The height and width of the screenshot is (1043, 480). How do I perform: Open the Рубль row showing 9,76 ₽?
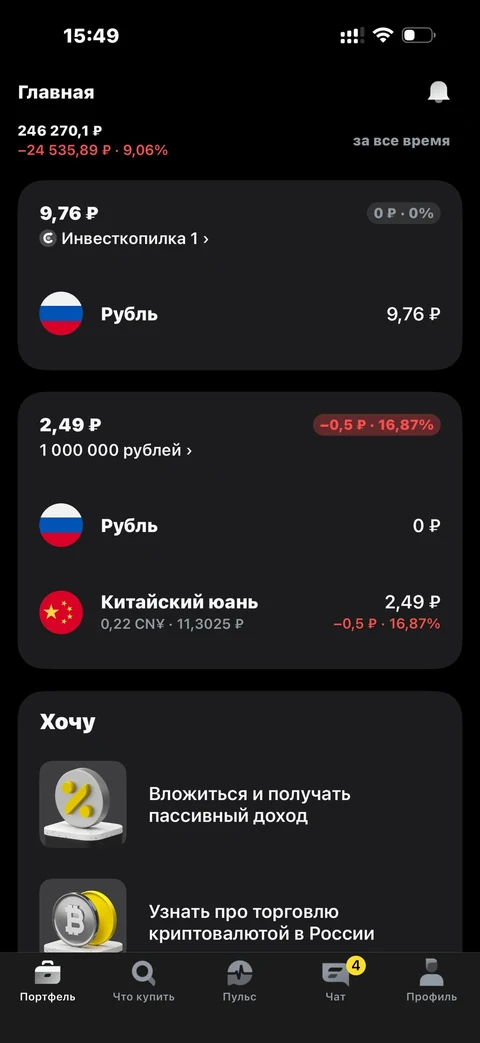click(x=240, y=314)
